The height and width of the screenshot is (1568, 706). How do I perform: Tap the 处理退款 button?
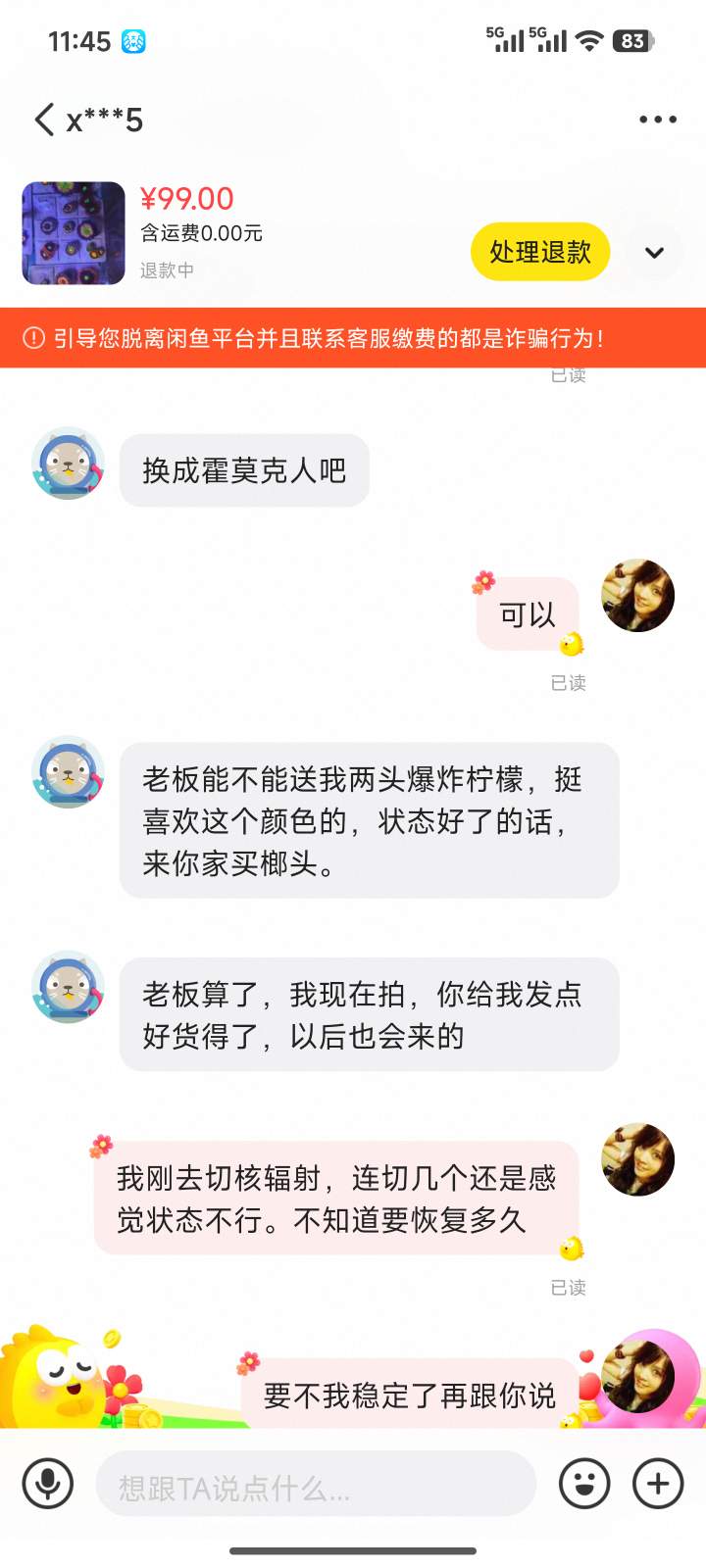pyautogui.click(x=539, y=252)
